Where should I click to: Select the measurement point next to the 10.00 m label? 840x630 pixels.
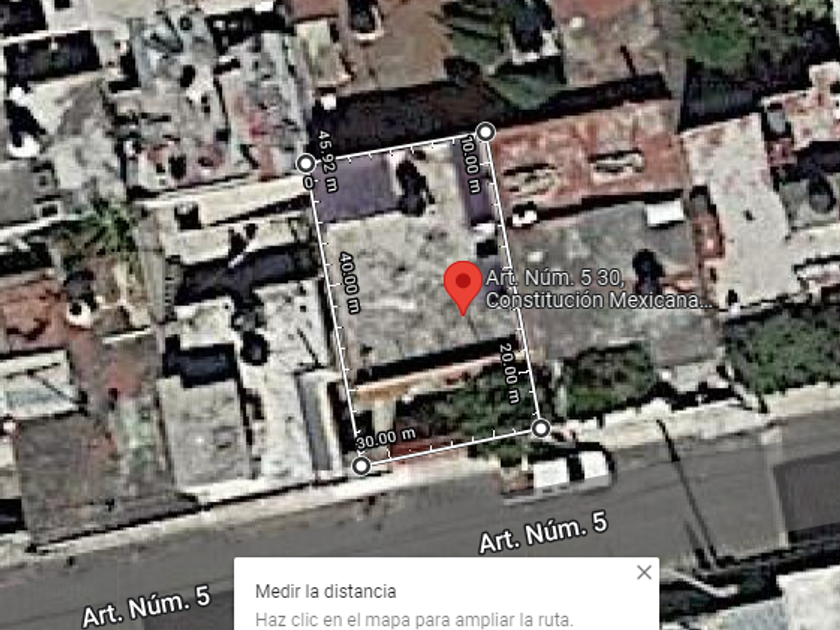pyautogui.click(x=485, y=132)
